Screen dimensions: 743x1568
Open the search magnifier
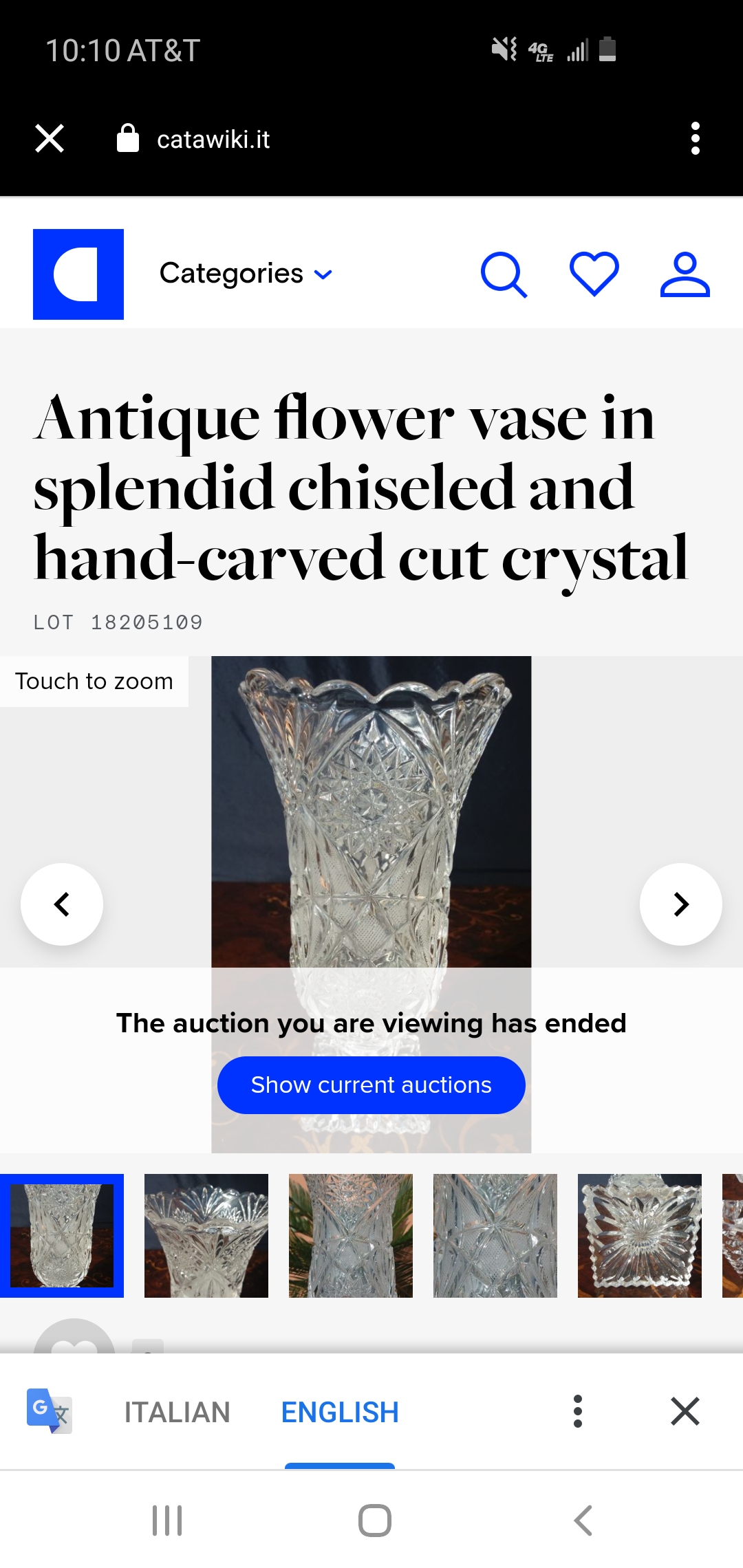[x=504, y=274]
